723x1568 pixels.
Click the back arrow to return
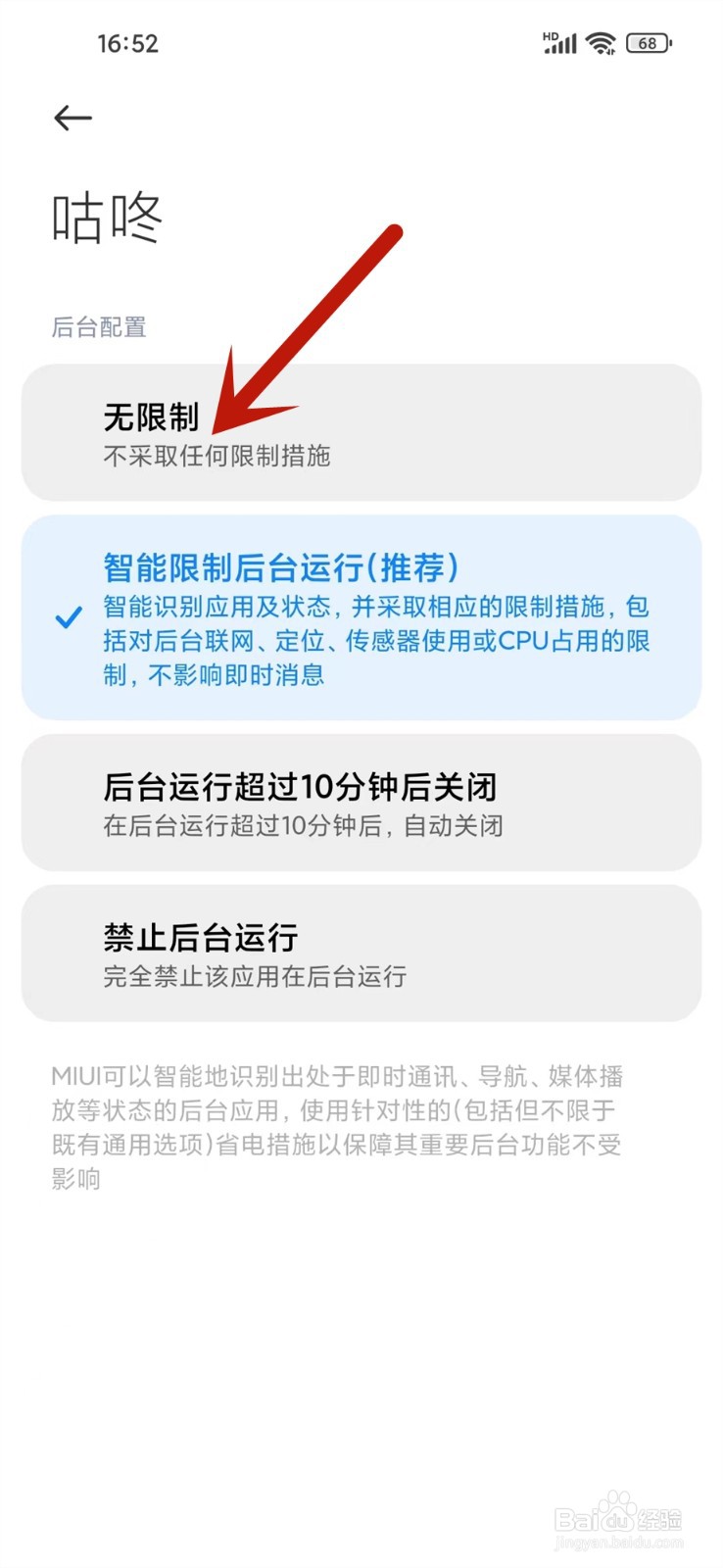click(x=72, y=118)
